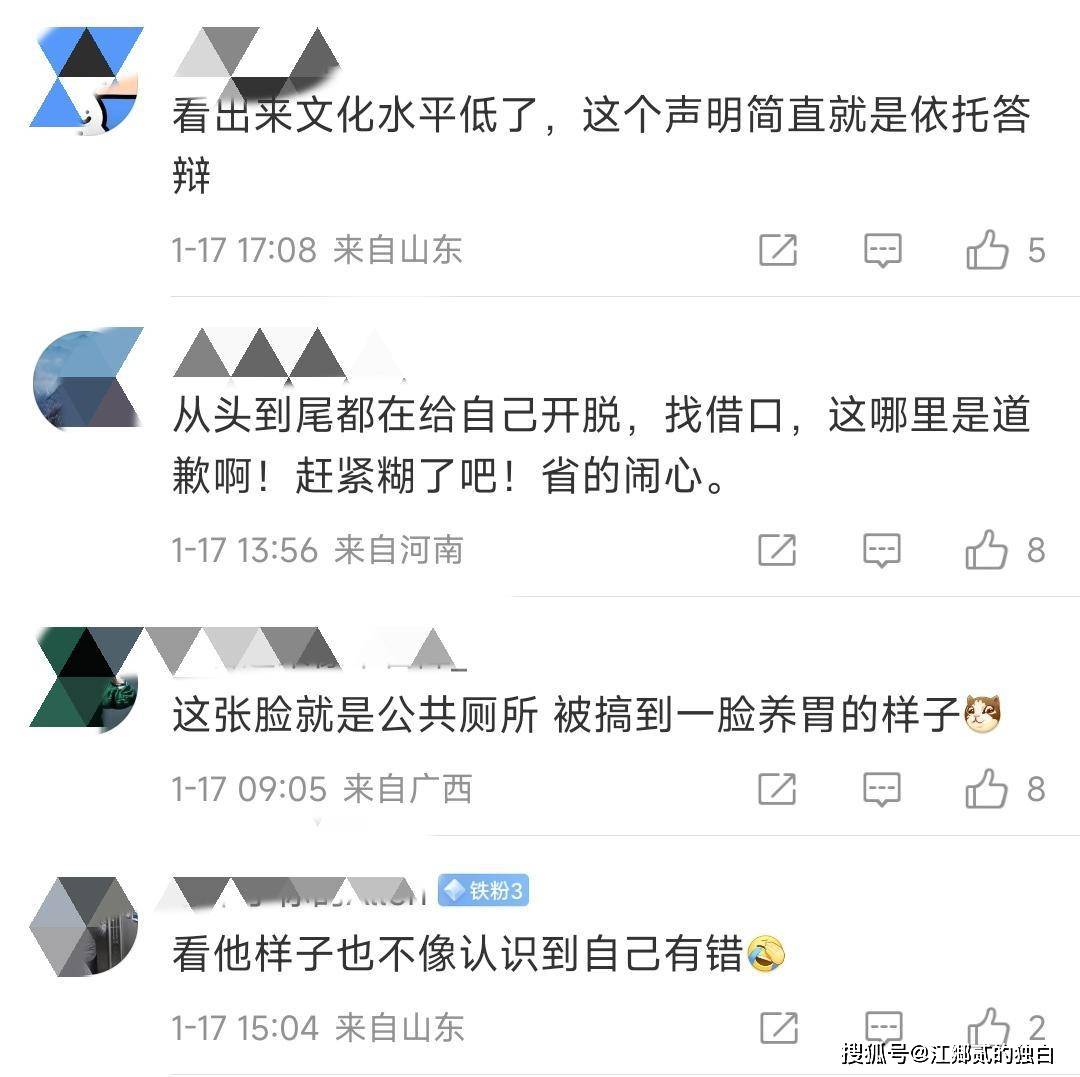Forward the 1-17 13:56 comment

(x=777, y=550)
